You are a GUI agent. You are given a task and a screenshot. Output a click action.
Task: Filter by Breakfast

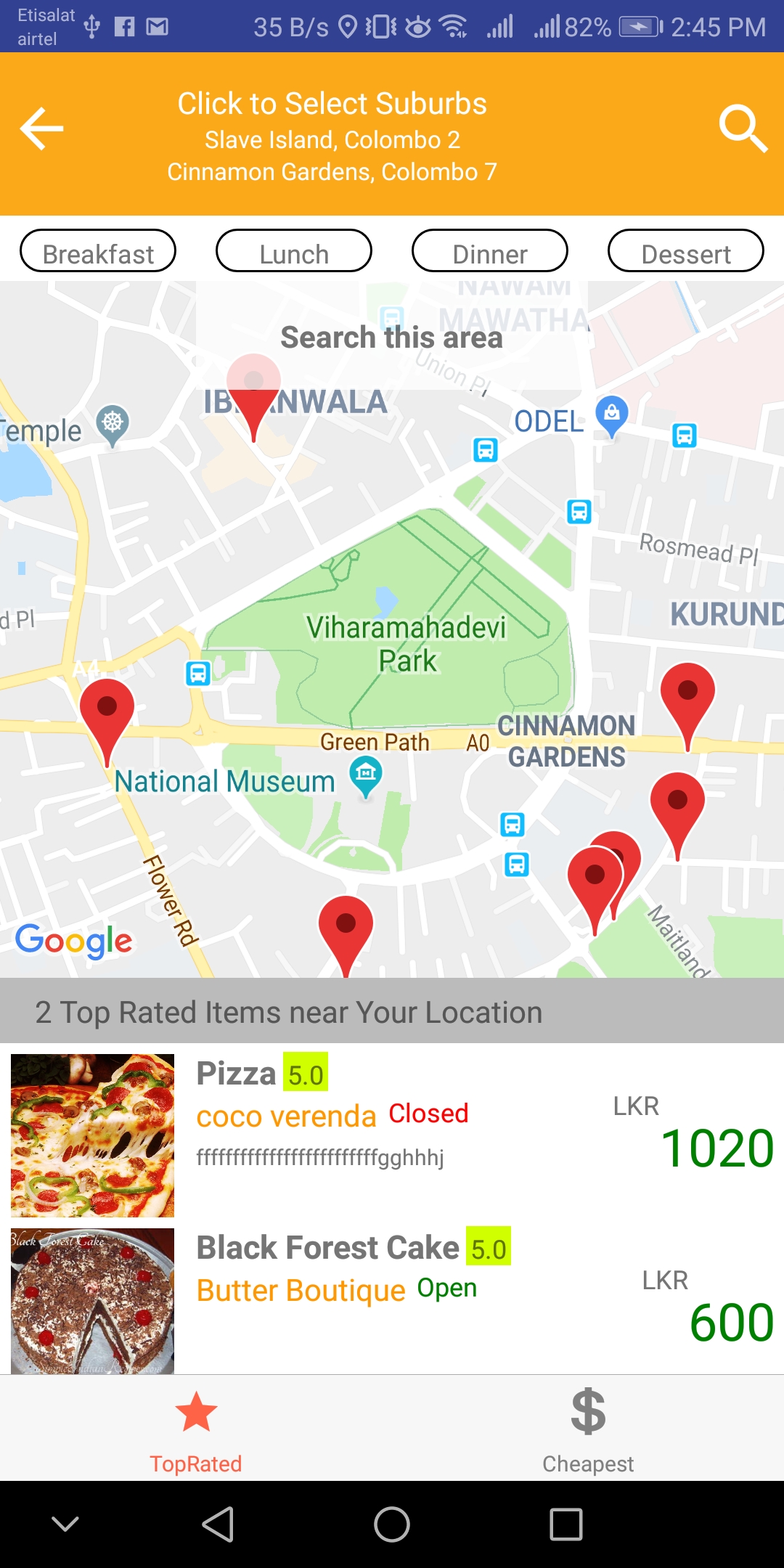(x=98, y=252)
